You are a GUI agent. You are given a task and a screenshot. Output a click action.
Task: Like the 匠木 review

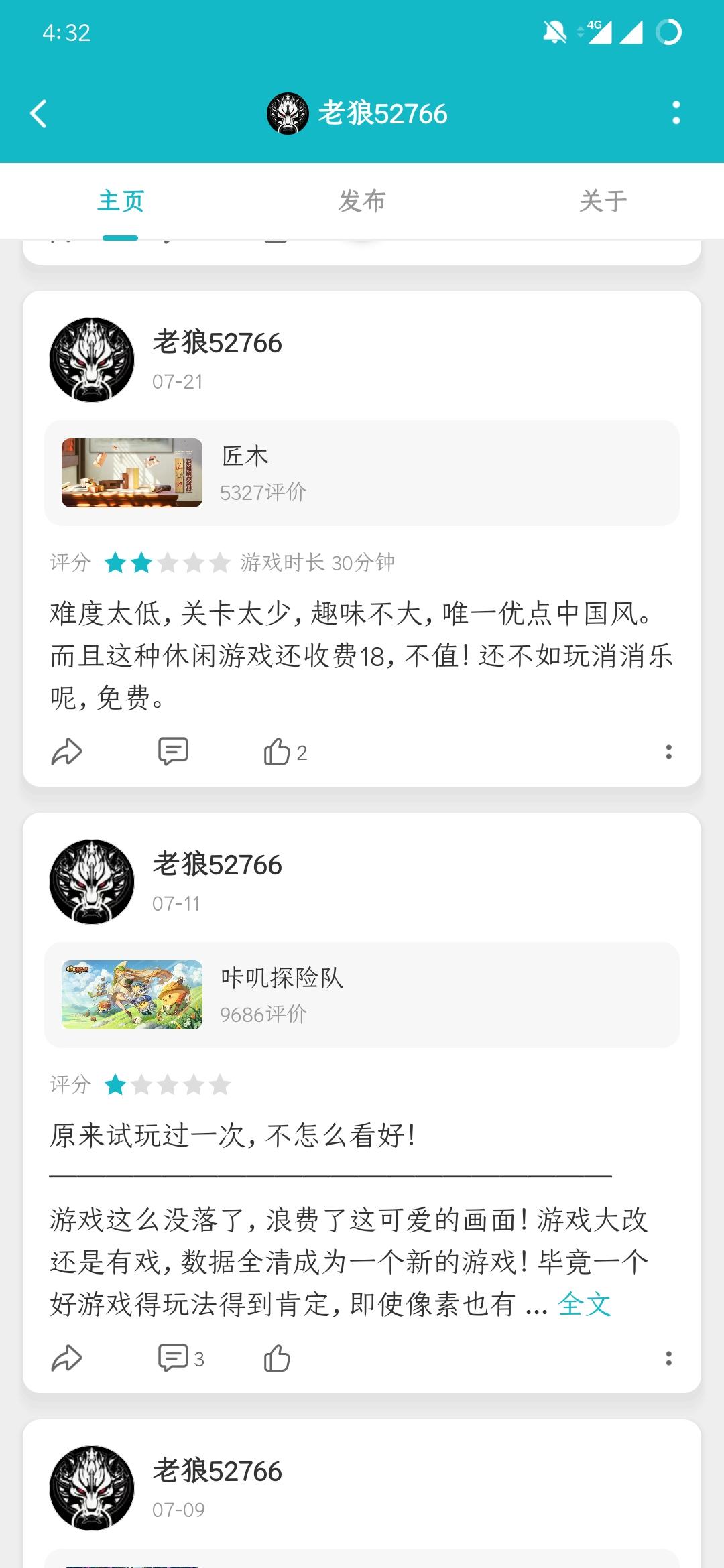[278, 752]
